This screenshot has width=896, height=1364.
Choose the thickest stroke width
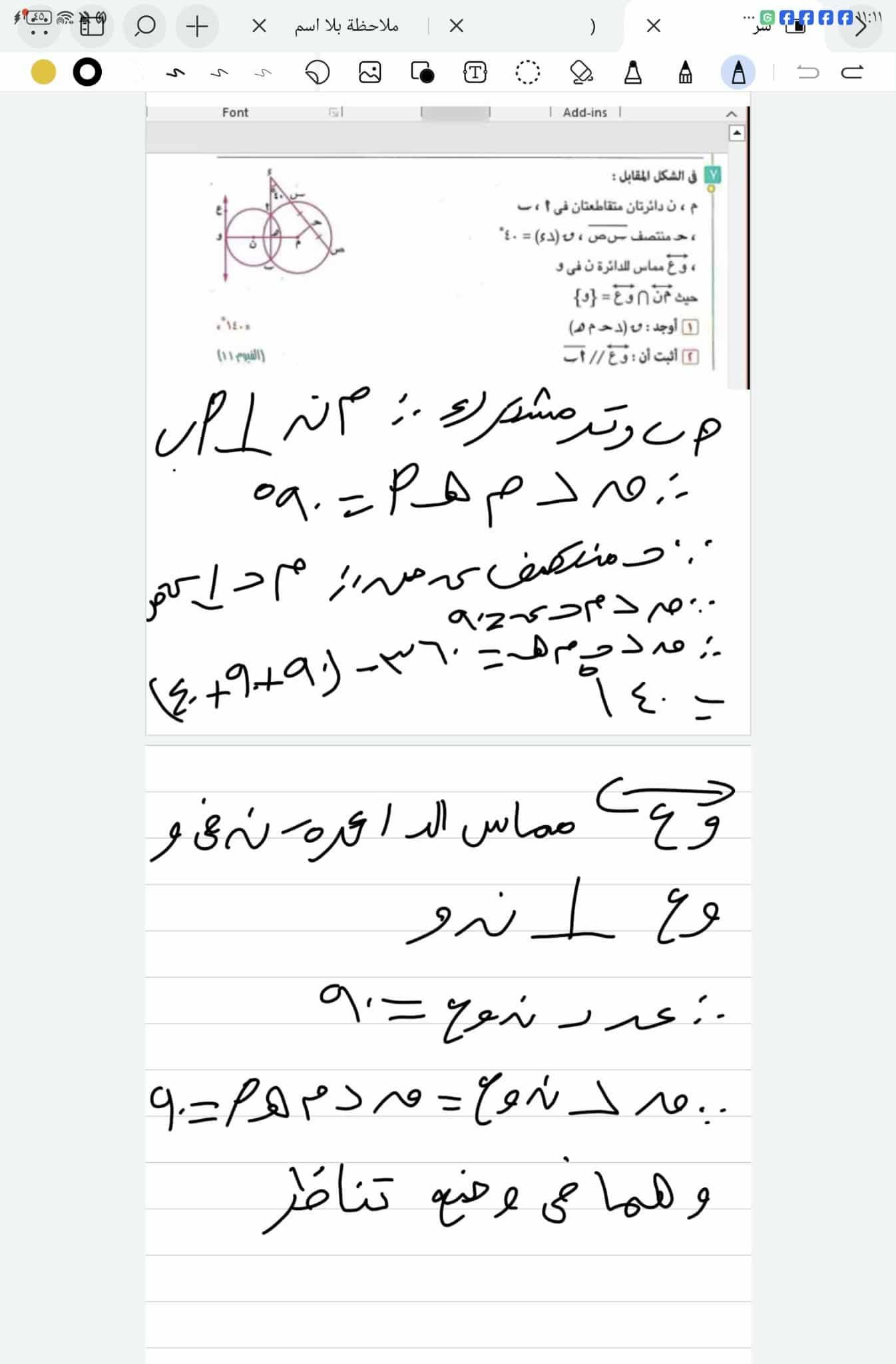click(x=175, y=72)
